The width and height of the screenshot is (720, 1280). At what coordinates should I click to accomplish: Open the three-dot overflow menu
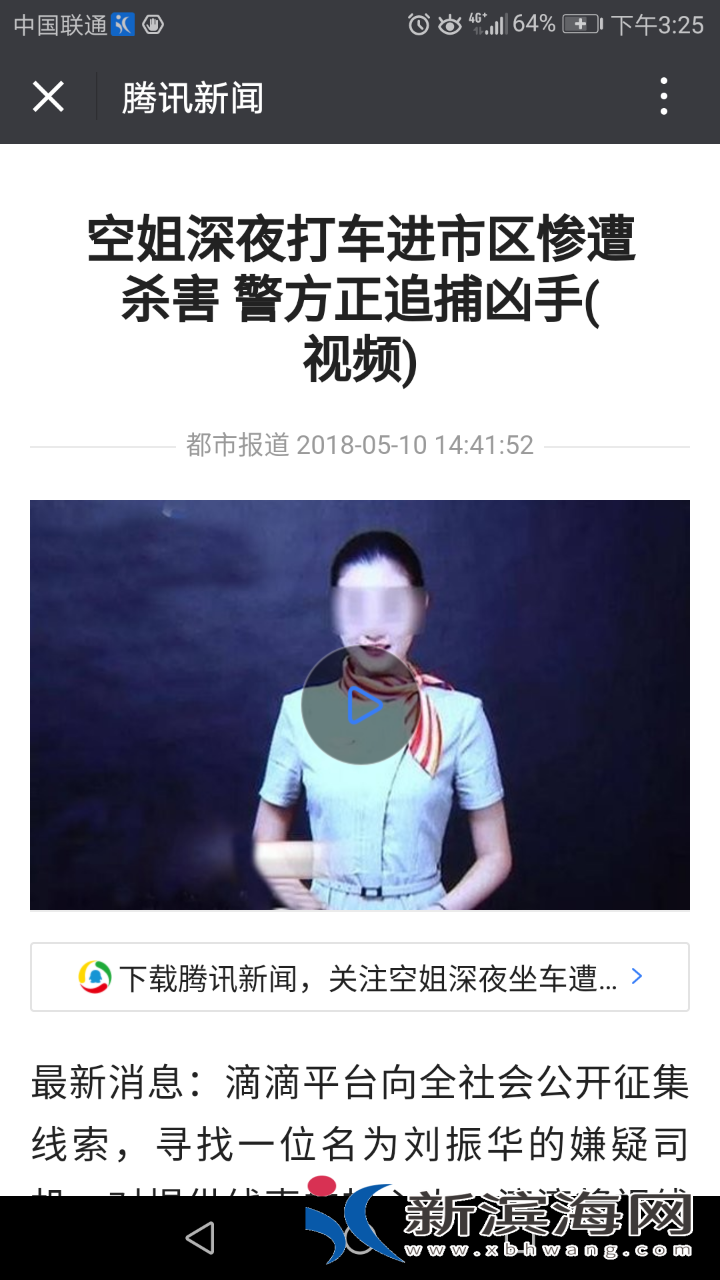pyautogui.click(x=664, y=97)
